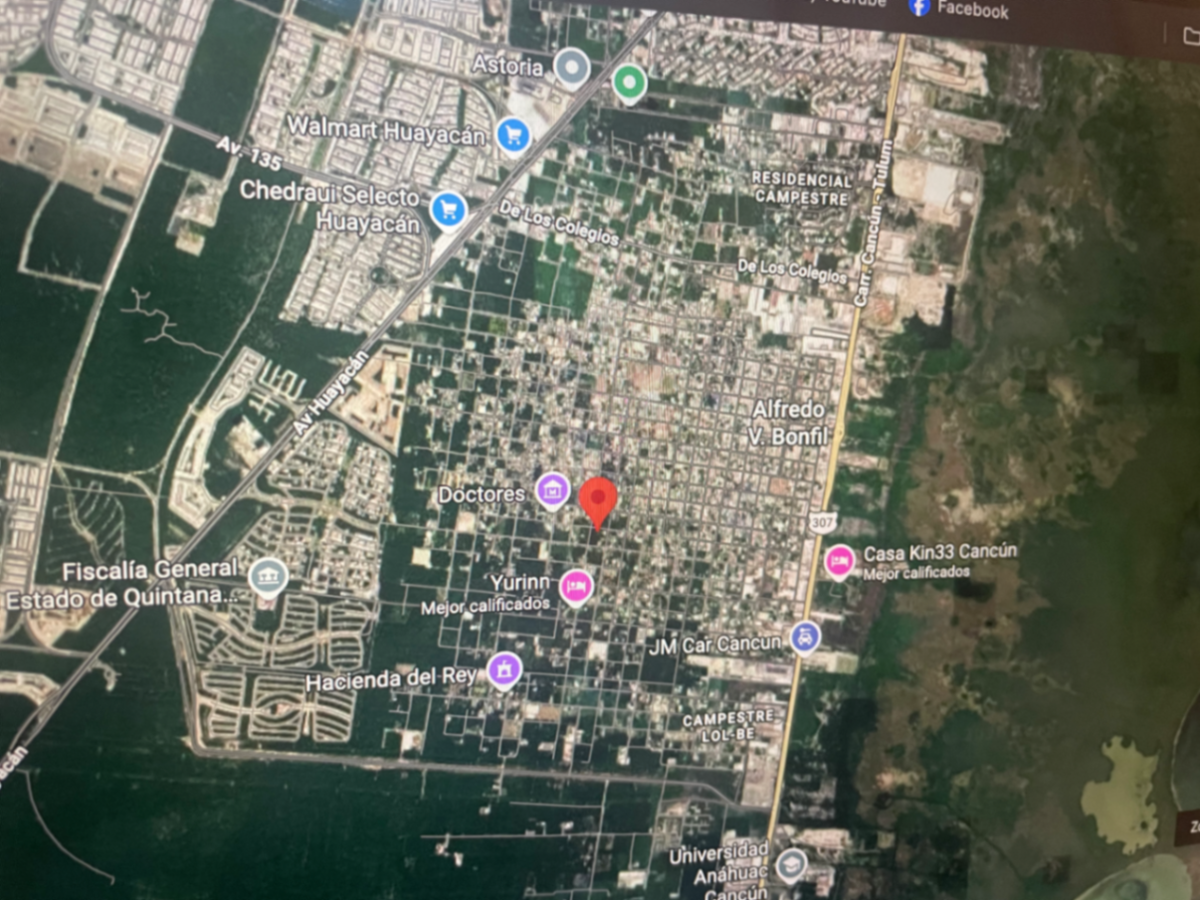Open the Fiscalía General Estado marker

tap(268, 577)
